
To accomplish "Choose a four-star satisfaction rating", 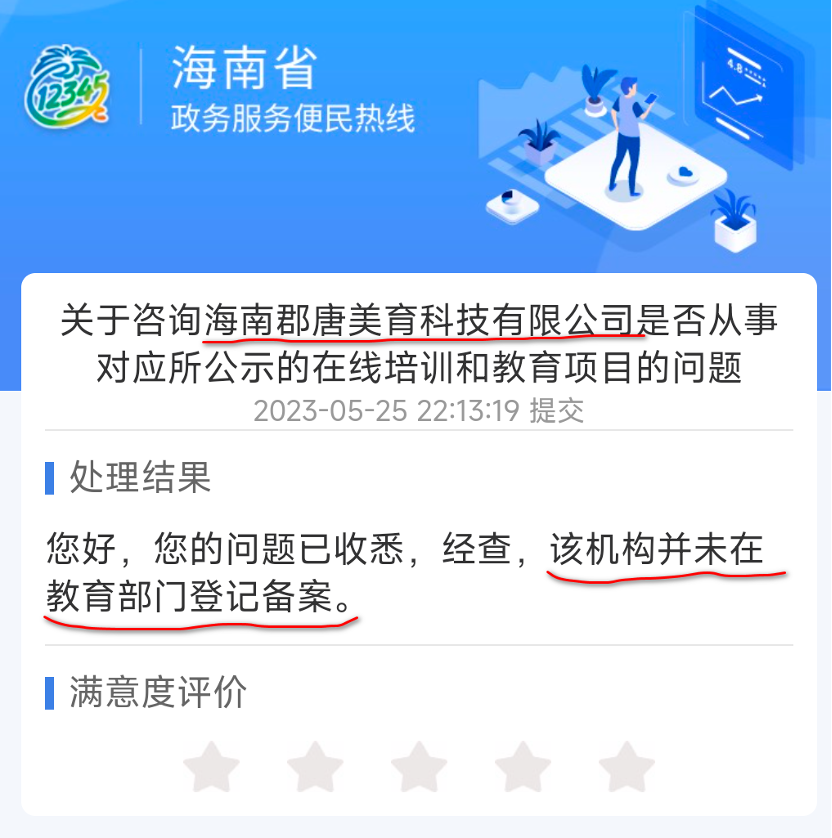I will pos(523,768).
